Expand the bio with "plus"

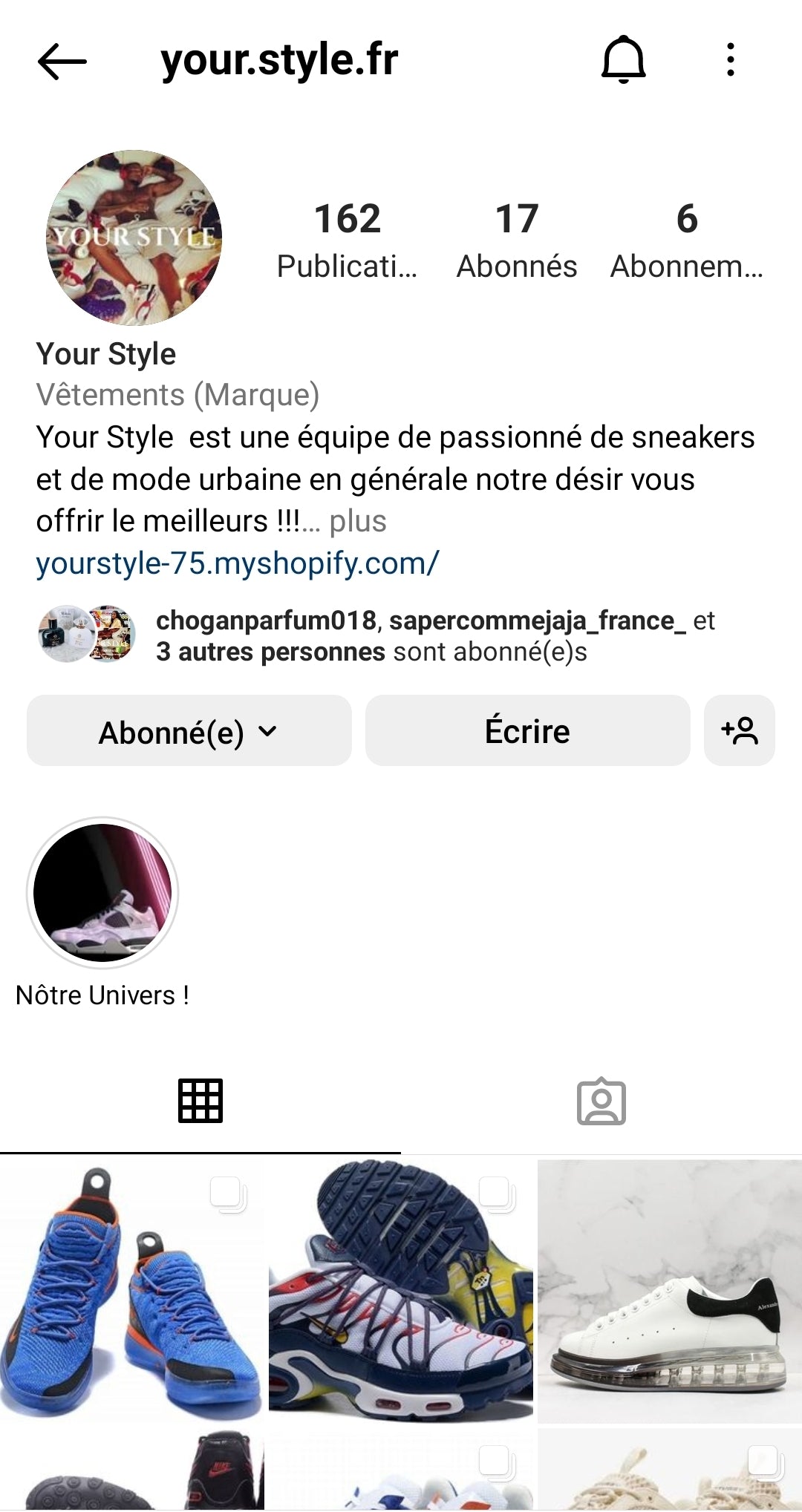point(358,521)
